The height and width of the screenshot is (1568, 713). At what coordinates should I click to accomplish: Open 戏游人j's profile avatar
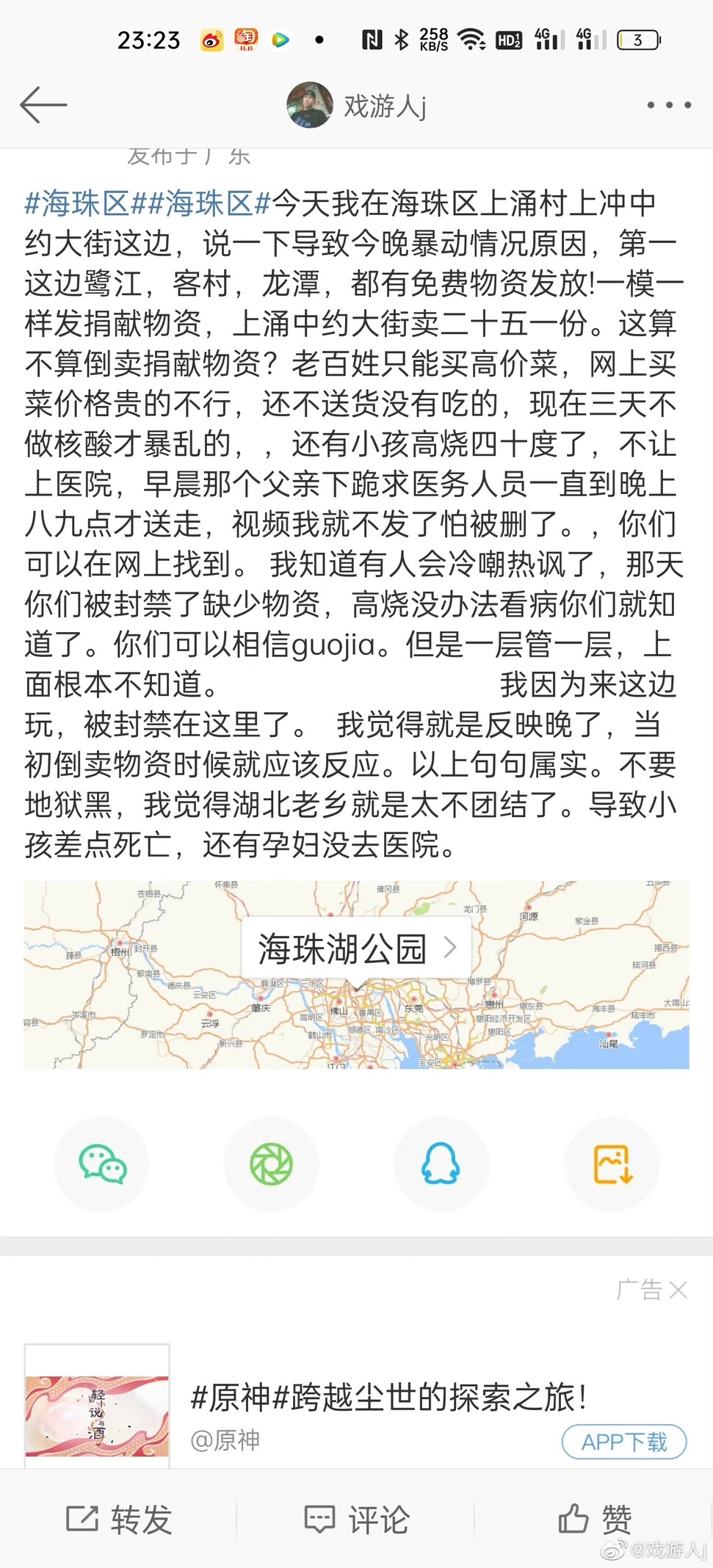pos(309,105)
